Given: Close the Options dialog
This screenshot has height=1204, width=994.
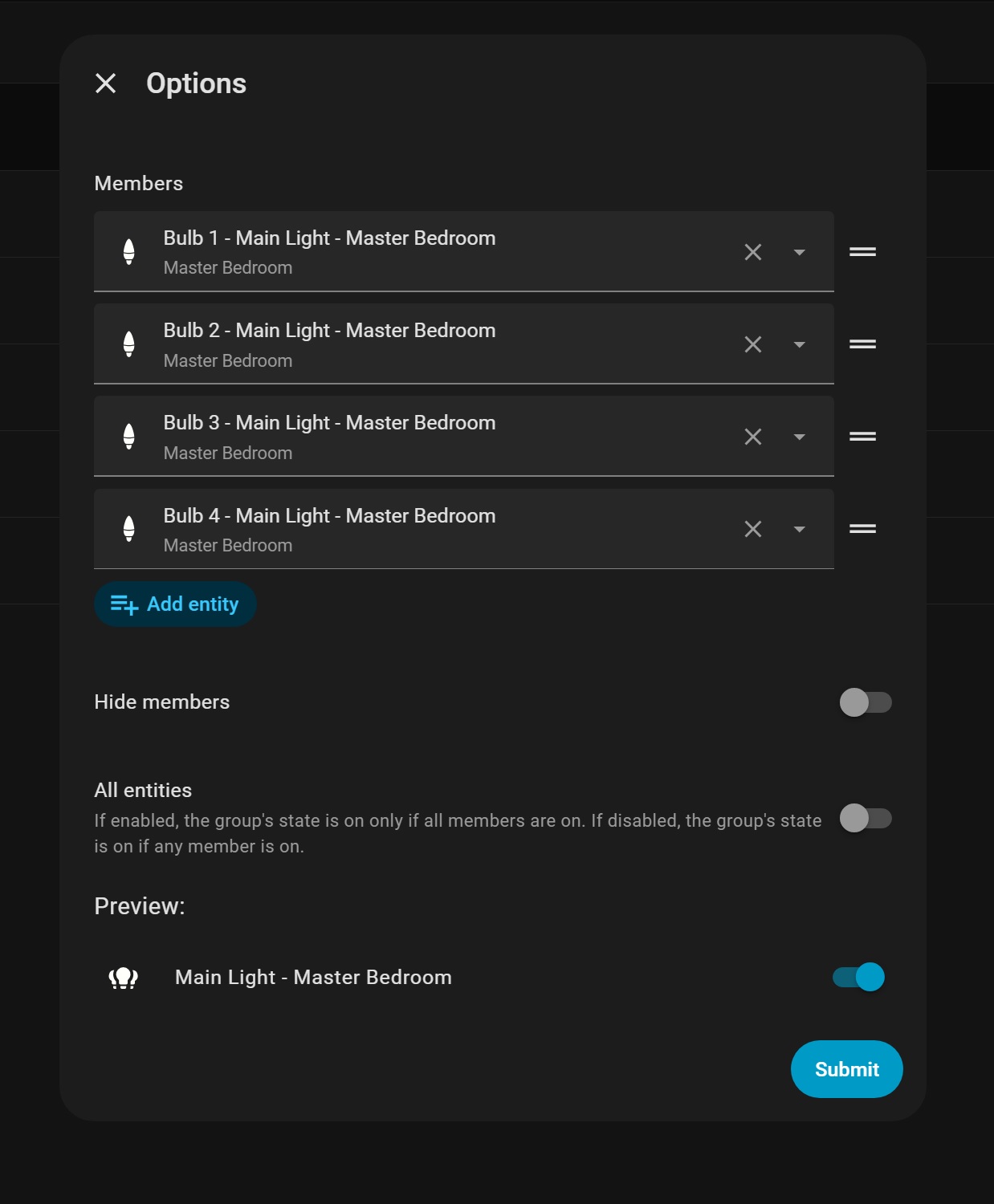Looking at the screenshot, I should (x=106, y=83).
